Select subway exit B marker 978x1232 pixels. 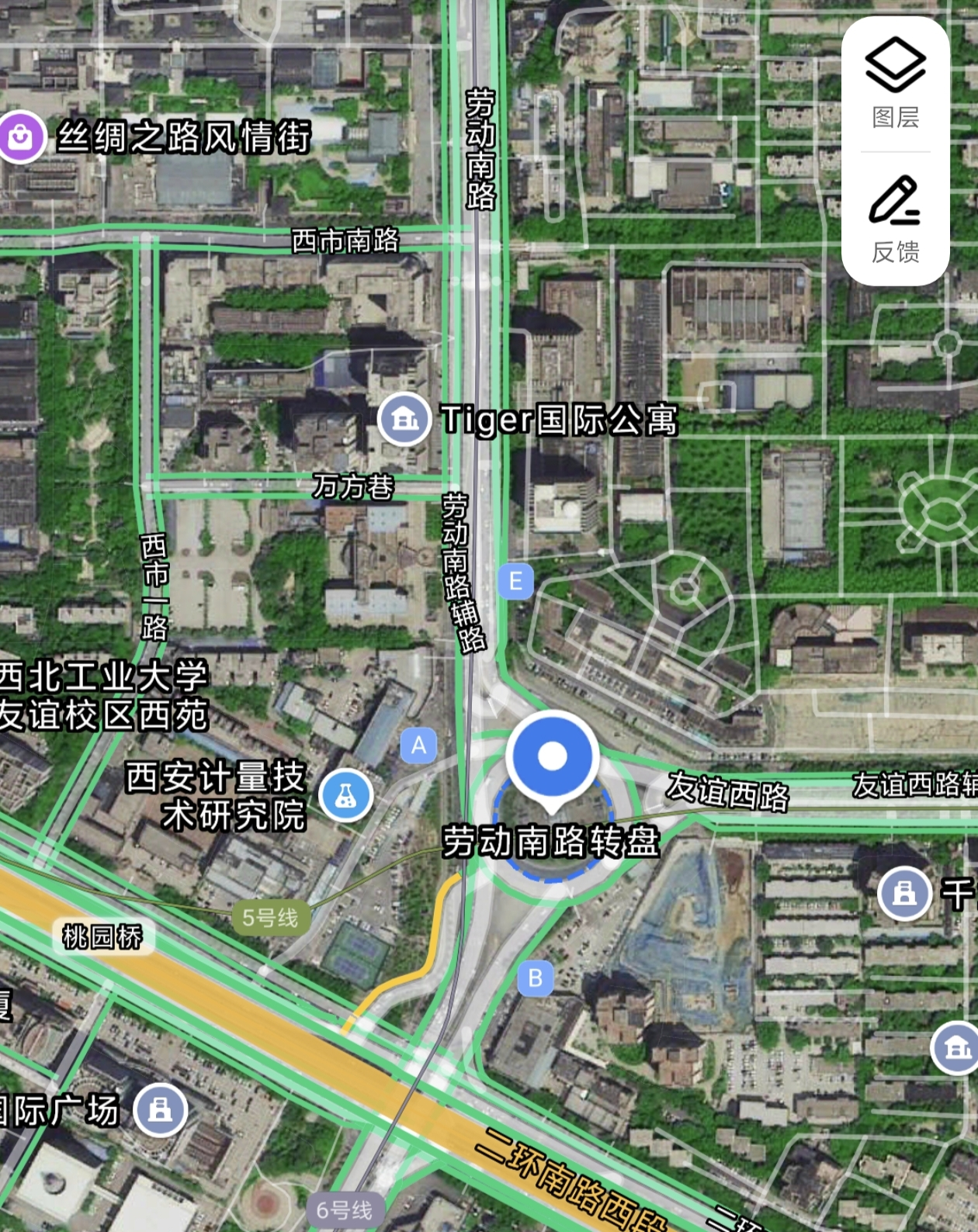point(536,978)
